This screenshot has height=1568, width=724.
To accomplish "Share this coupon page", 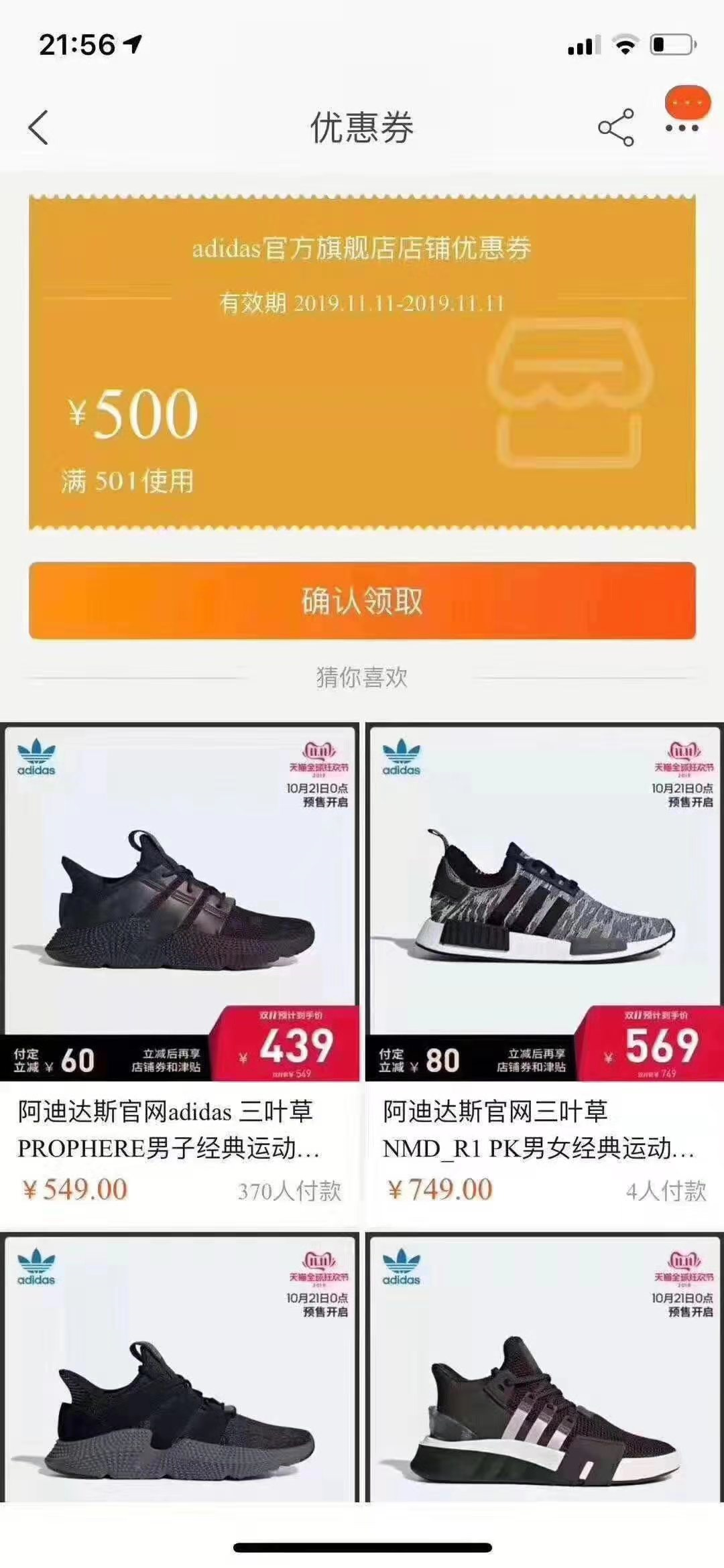I will (x=615, y=127).
